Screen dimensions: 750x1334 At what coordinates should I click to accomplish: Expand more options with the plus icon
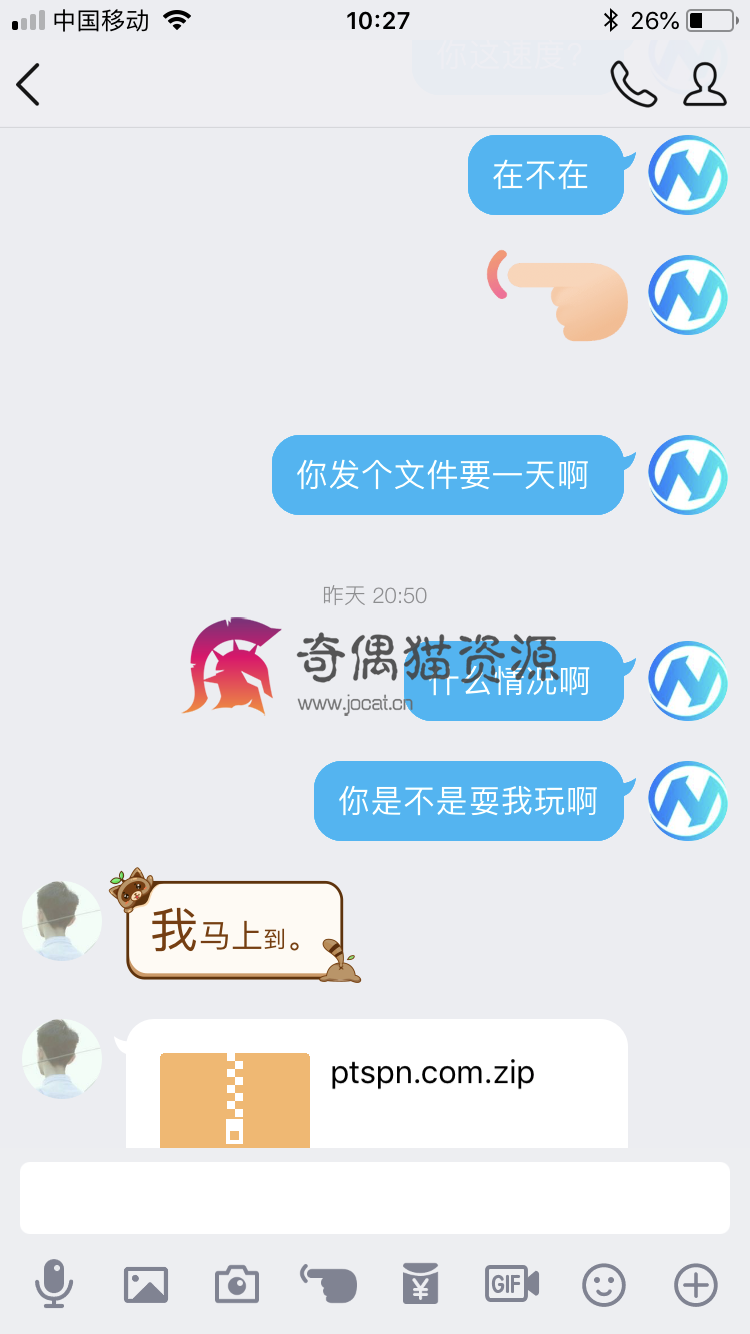(x=696, y=1285)
